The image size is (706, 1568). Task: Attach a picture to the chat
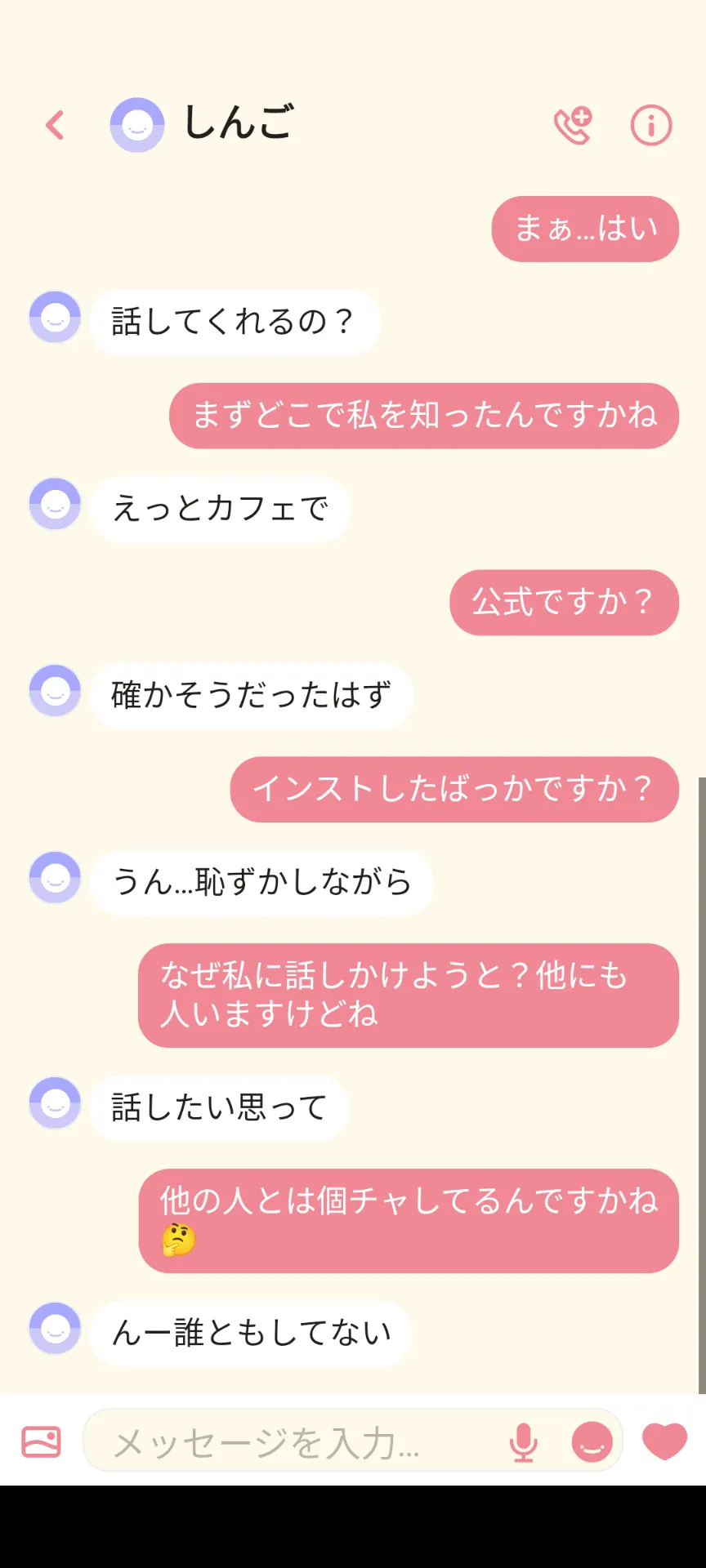41,1441
